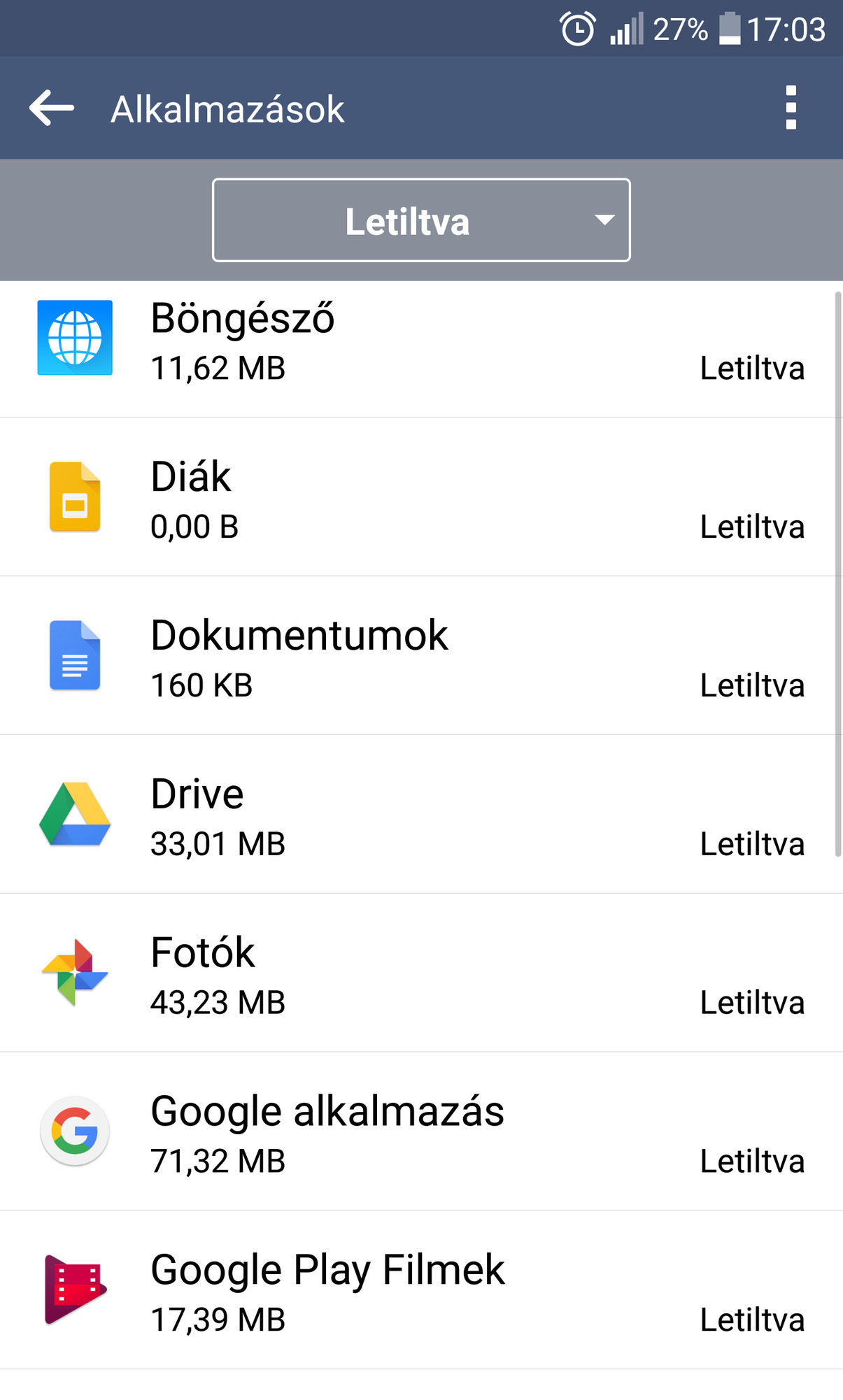Expand the Letiltva filter dropdown
The height and width of the screenshot is (1400, 843).
click(x=421, y=220)
